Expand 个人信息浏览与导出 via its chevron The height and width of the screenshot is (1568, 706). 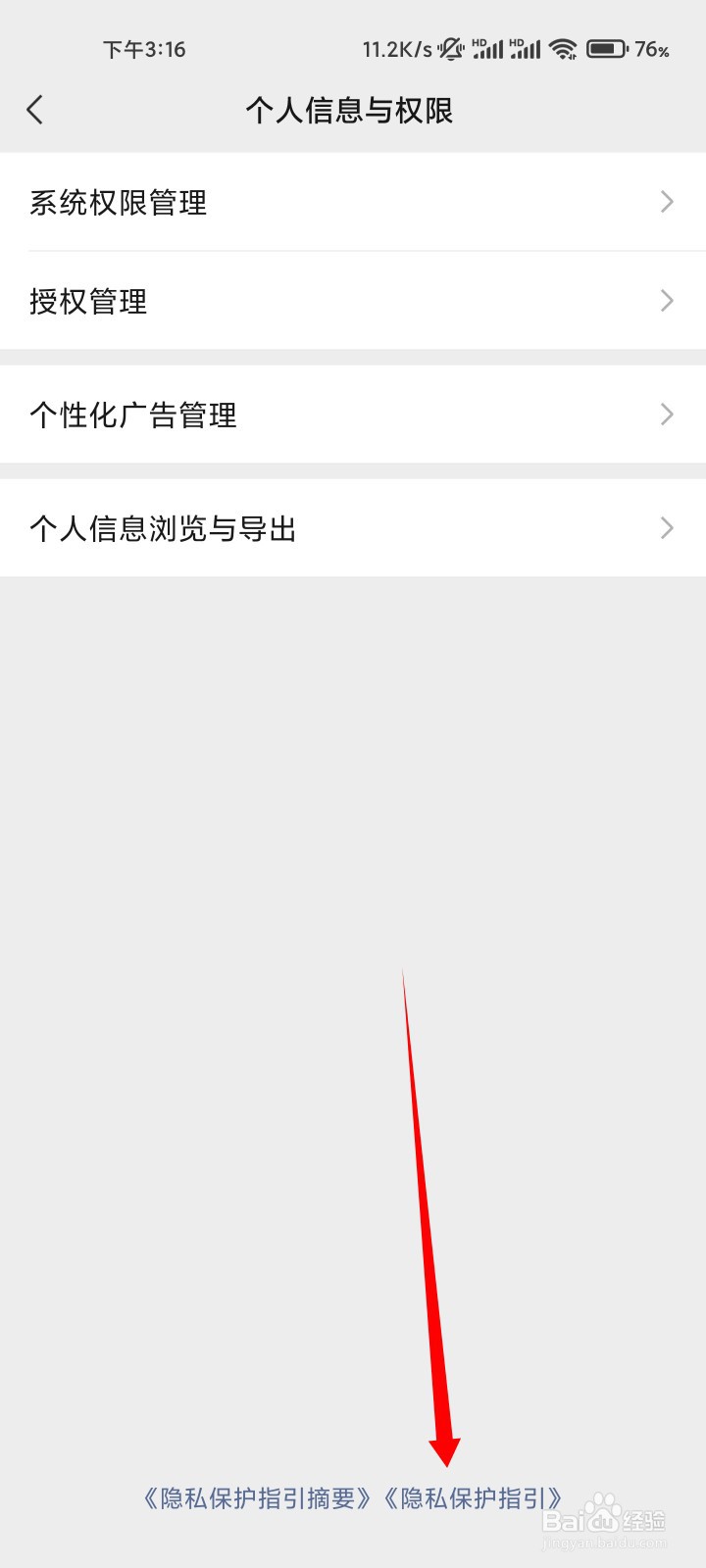coord(667,528)
